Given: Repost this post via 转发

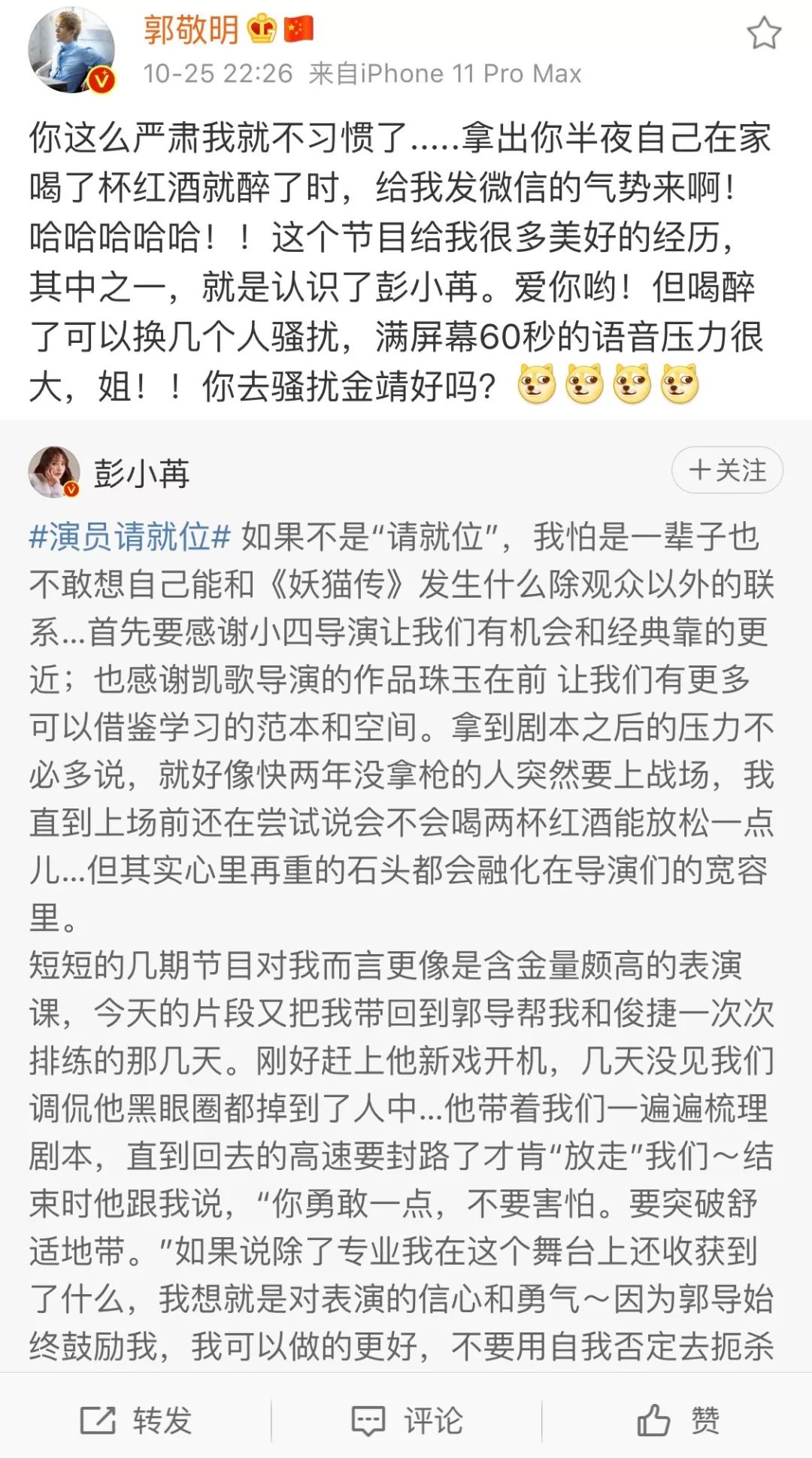Looking at the screenshot, I should (136, 1420).
